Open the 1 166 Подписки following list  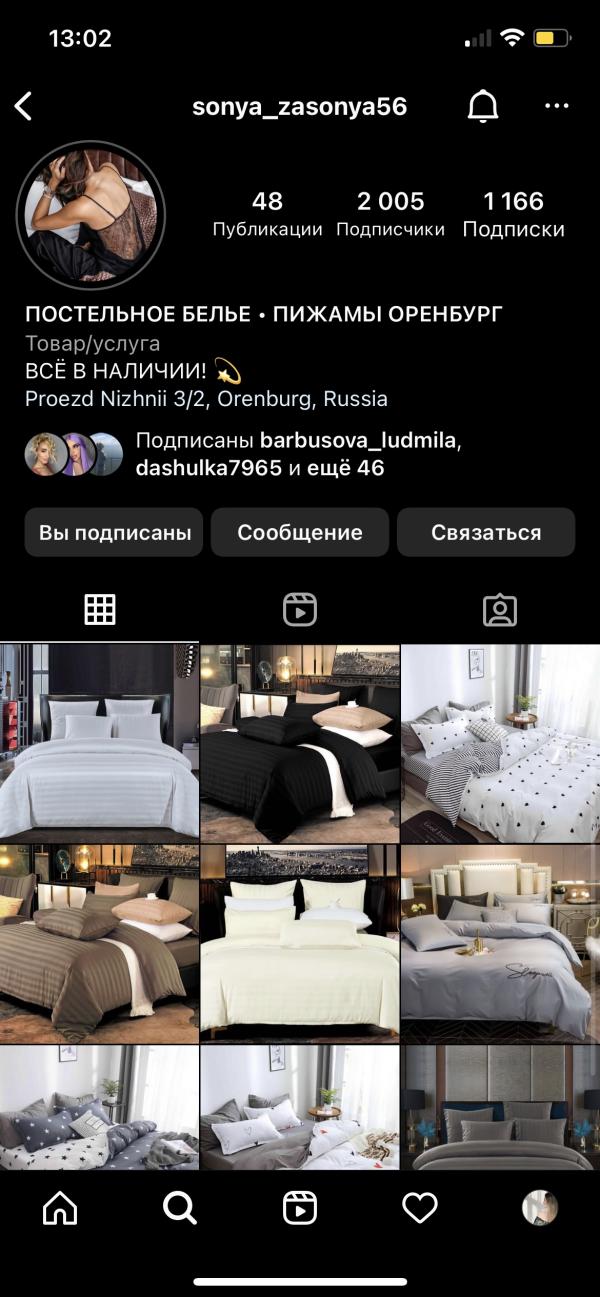(x=514, y=215)
